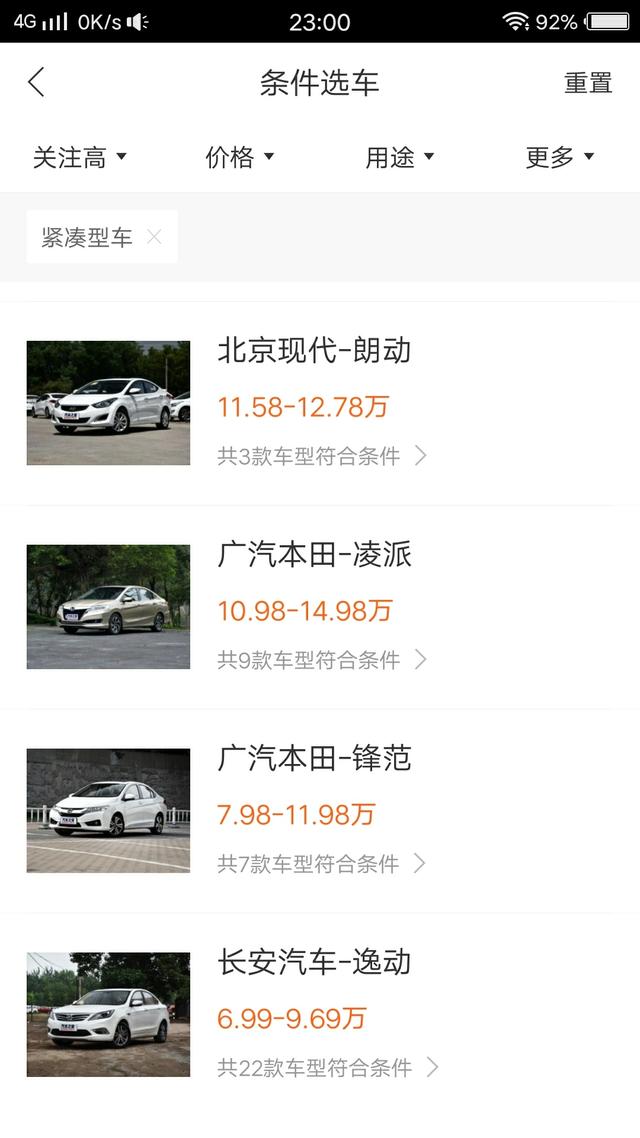640x1138 pixels.
Task: Go back from 条件选车 screen
Action: click(x=37, y=82)
